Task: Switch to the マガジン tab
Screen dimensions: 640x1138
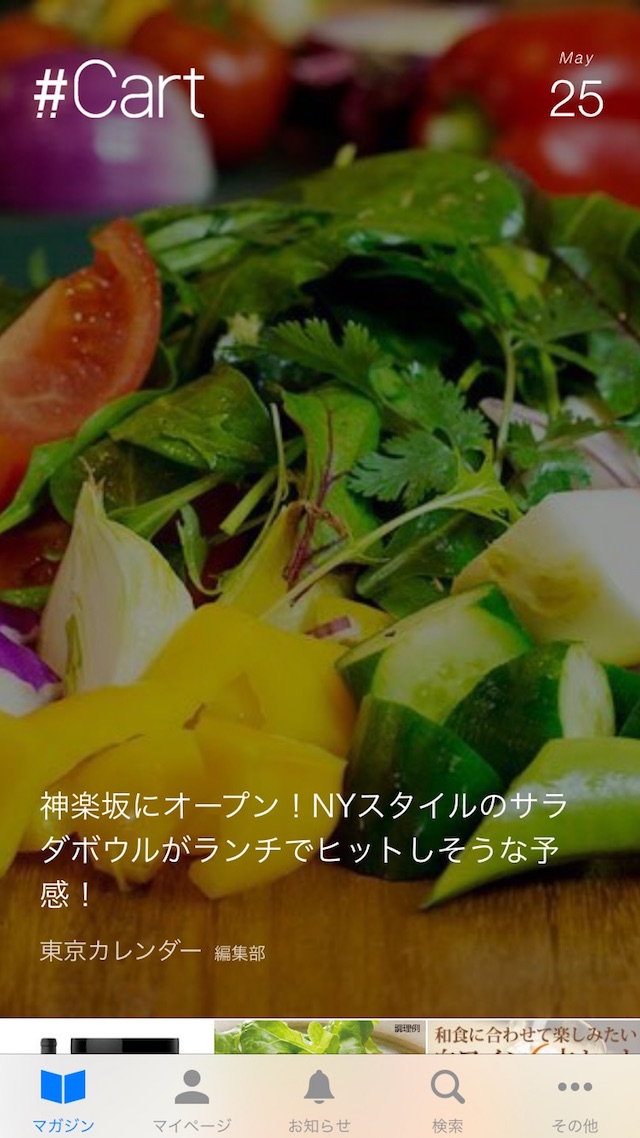Action: pyautogui.click(x=63, y=1098)
